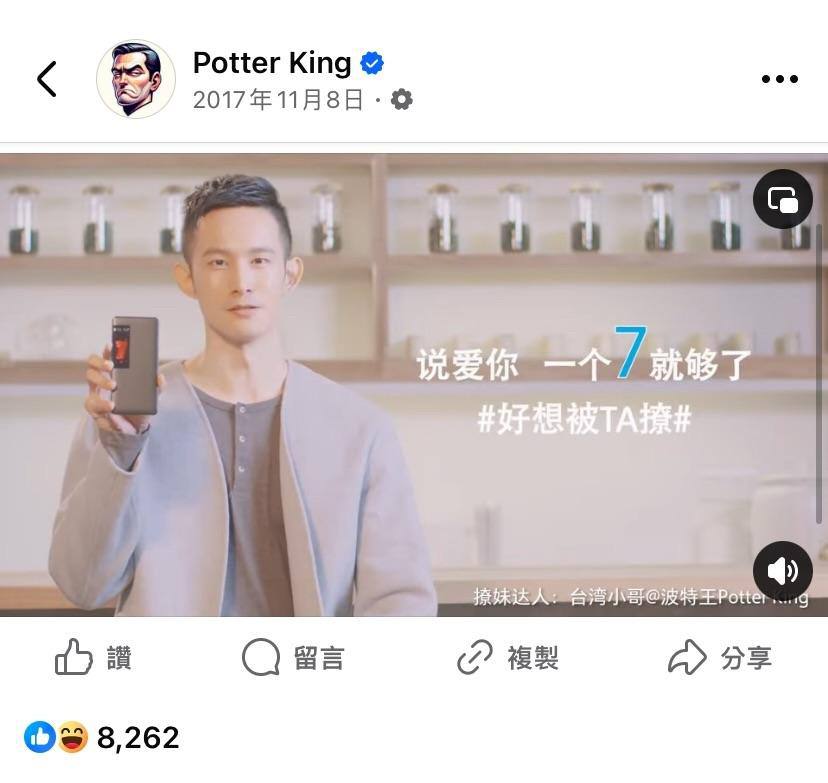
Task: Toggle the video sound
Action: (x=782, y=571)
